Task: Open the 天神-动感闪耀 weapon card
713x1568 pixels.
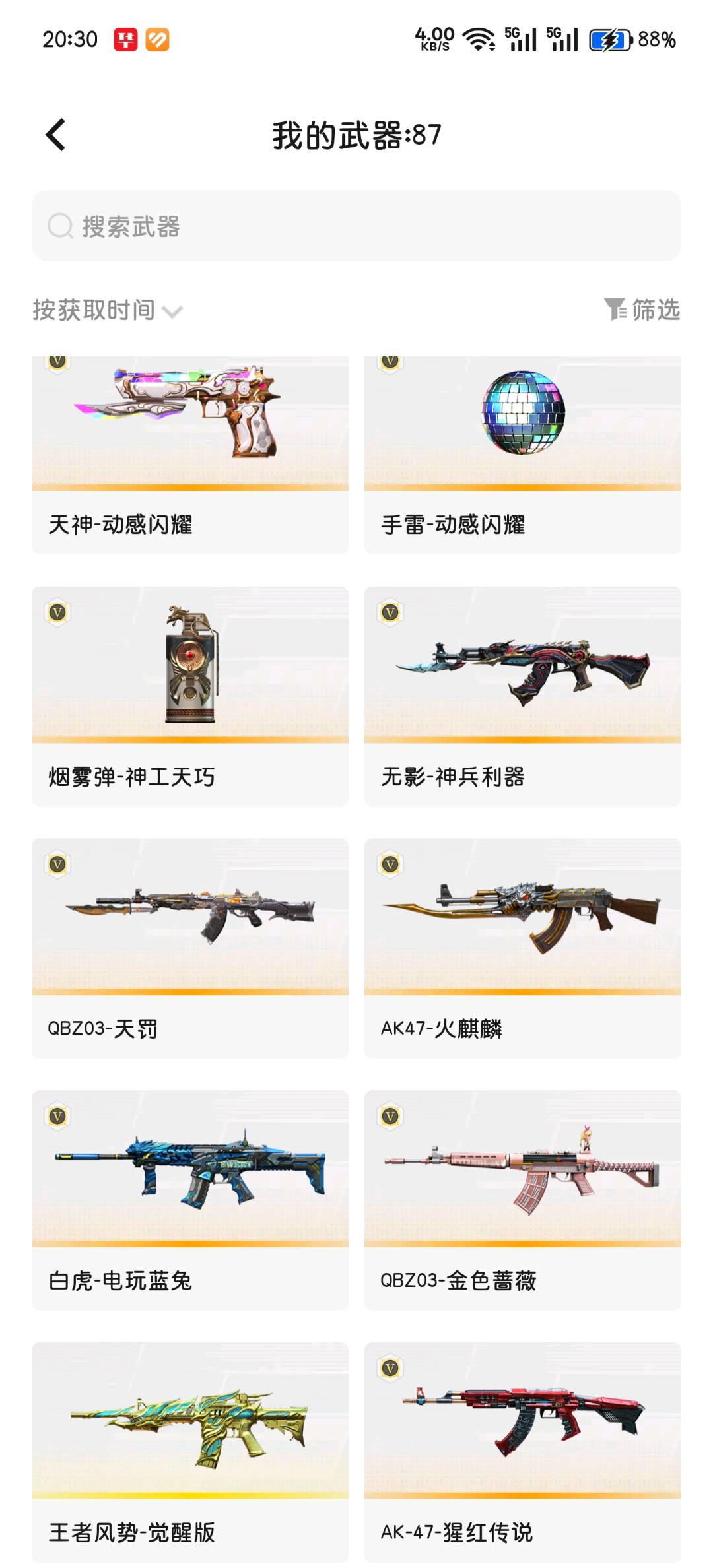Action: point(190,455)
